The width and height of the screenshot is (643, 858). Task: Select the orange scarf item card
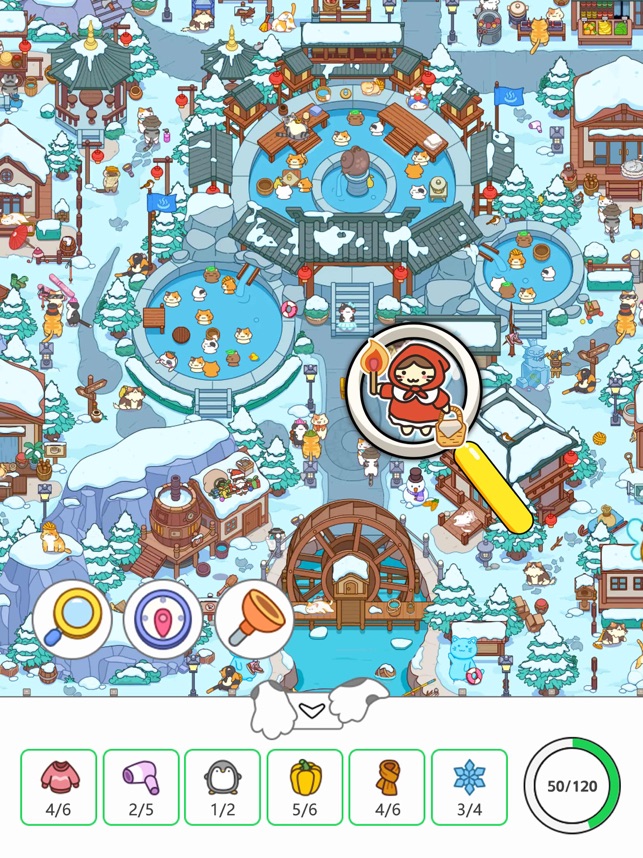pos(387,786)
